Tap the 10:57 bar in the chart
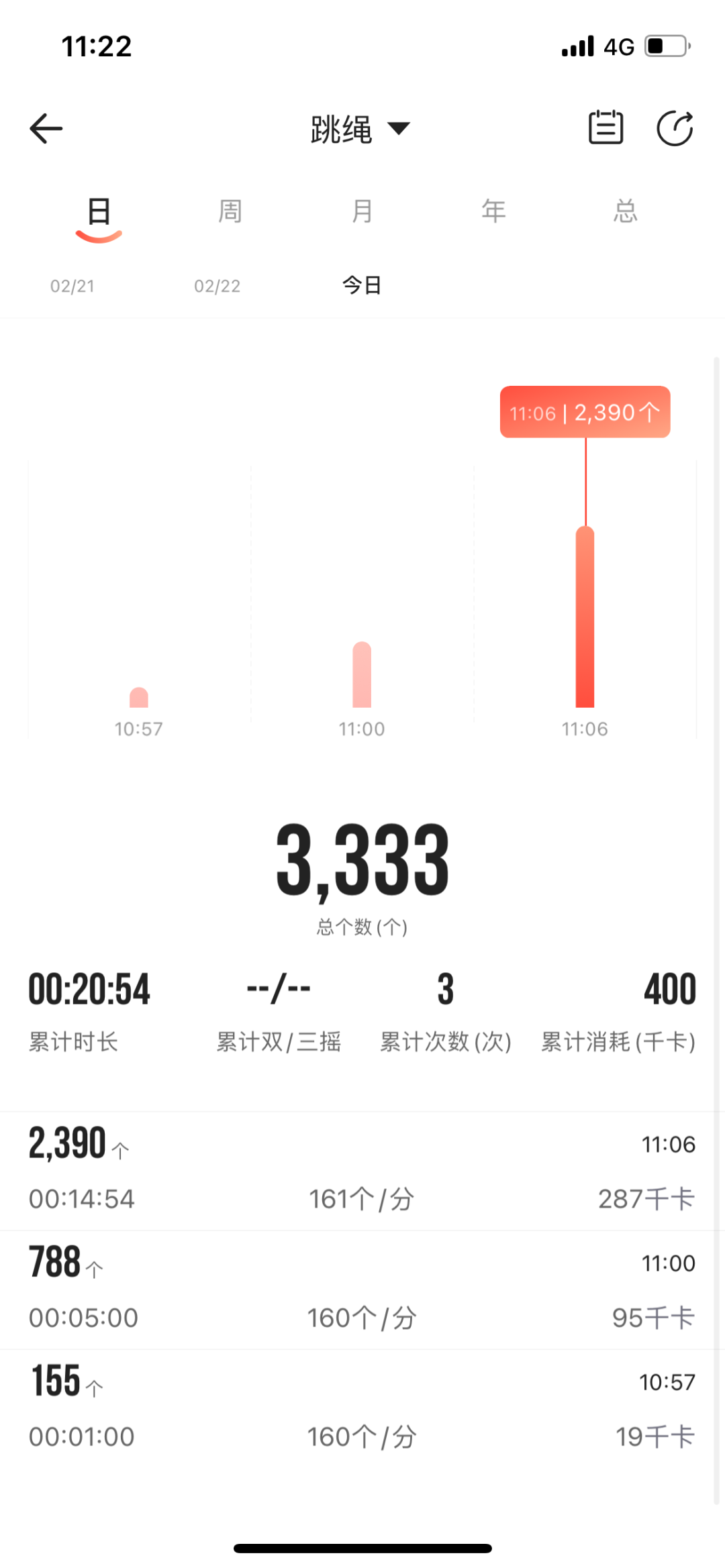Viewport: 725px width, 1568px height. (139, 697)
